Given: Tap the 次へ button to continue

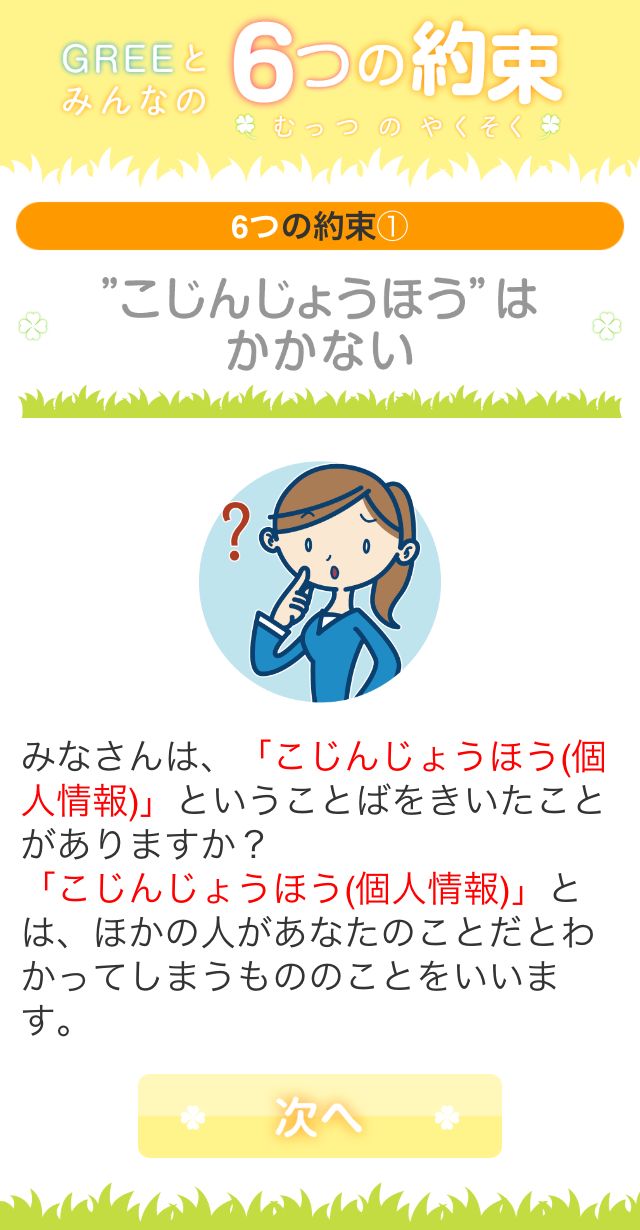Looking at the screenshot, I should click(319, 1116).
